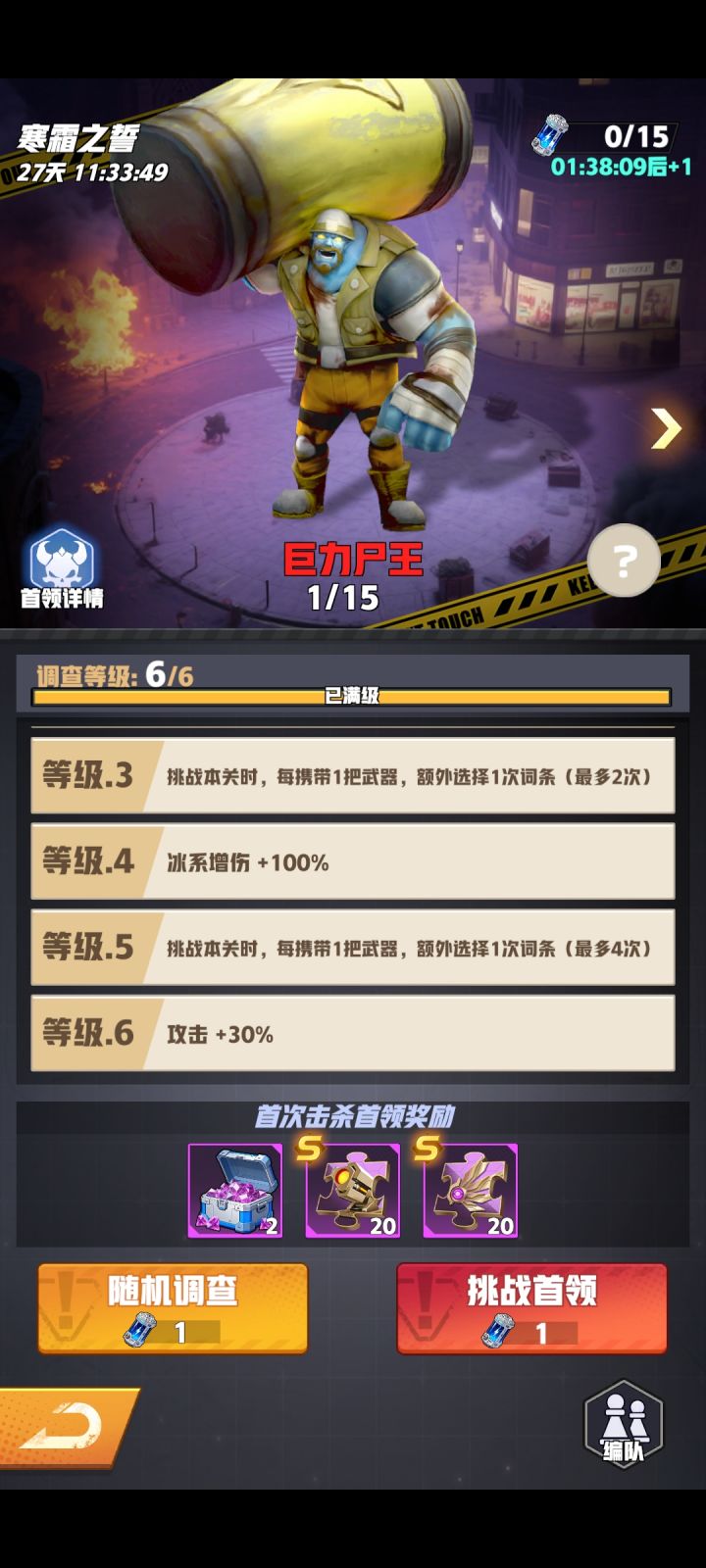Expand the next boss with the right arrow
Image resolution: width=706 pixels, height=1568 pixels.
[668, 428]
